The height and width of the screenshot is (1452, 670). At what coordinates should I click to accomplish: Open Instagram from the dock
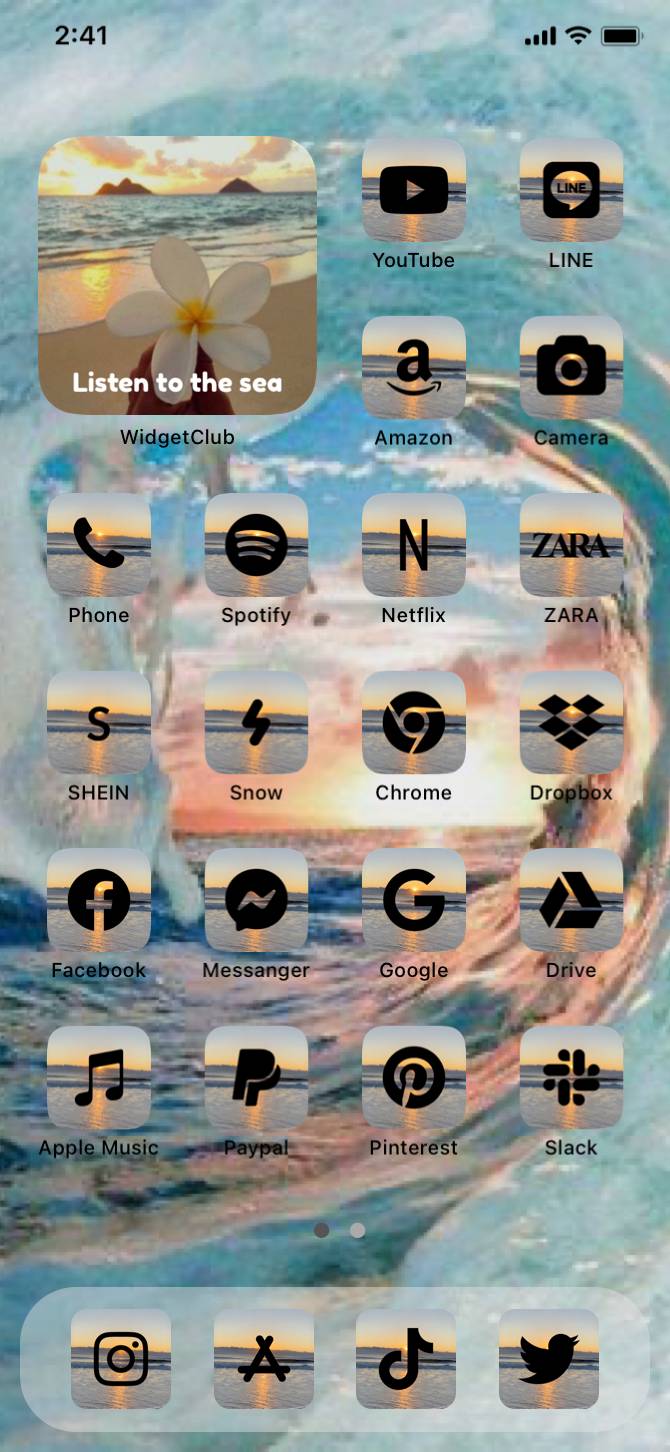[x=121, y=1359]
